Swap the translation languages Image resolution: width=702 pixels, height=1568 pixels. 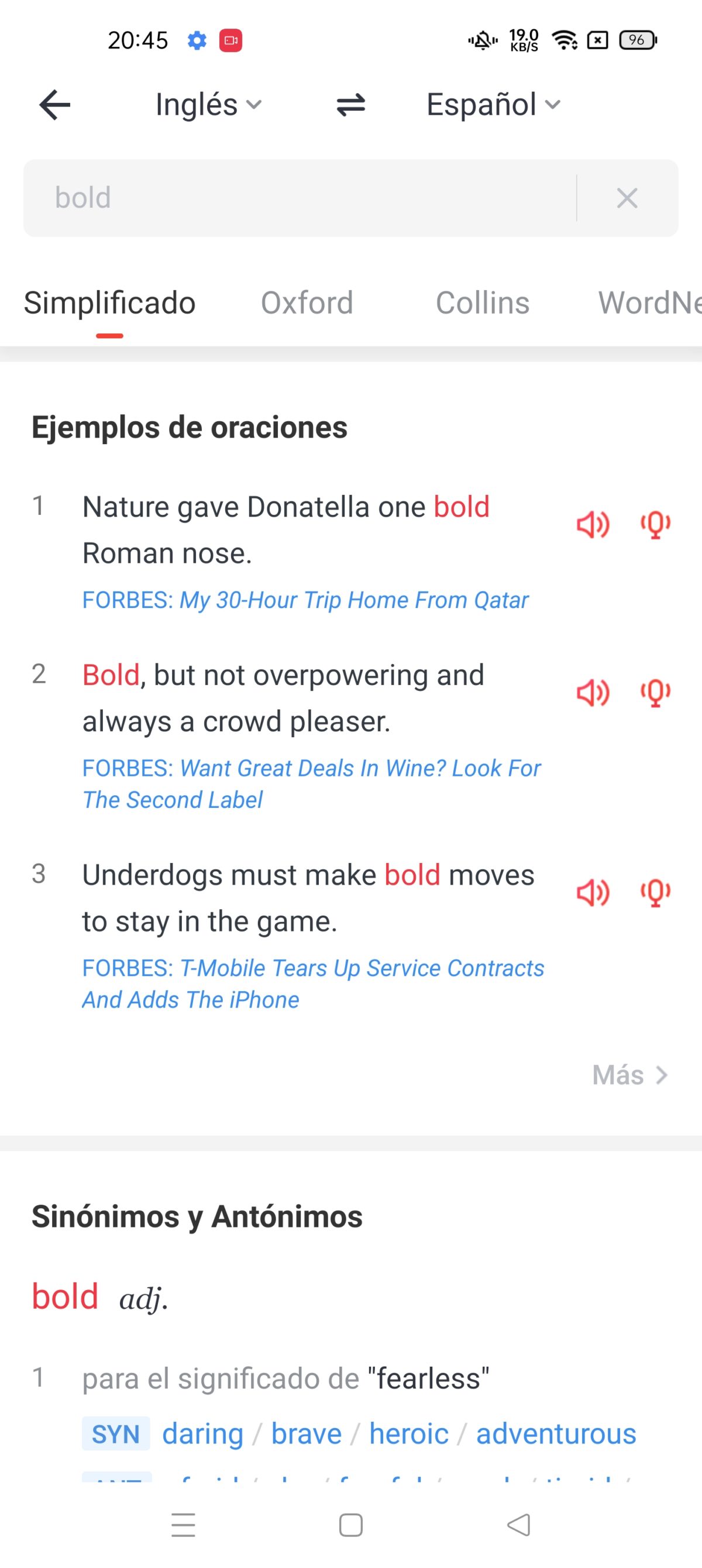350,104
